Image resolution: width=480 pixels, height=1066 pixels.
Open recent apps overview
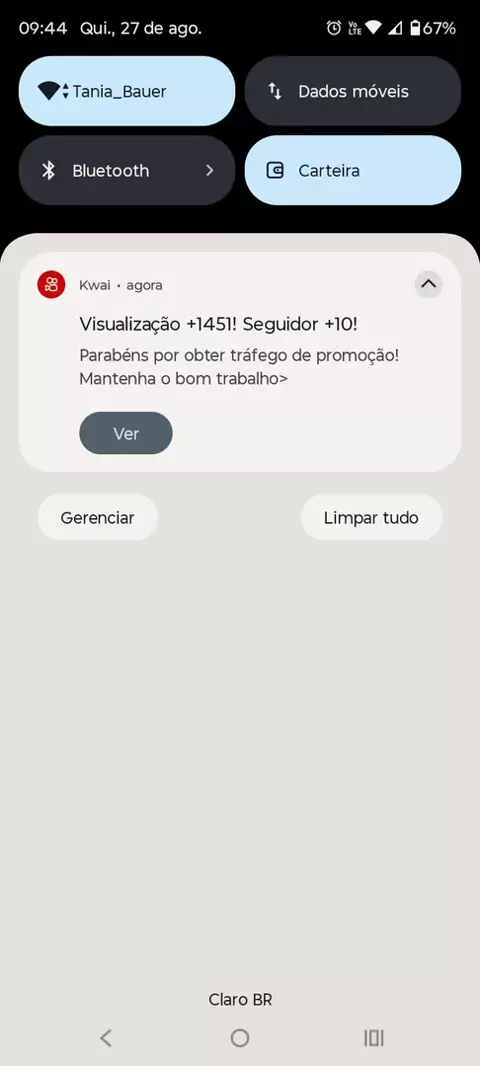click(x=374, y=1037)
